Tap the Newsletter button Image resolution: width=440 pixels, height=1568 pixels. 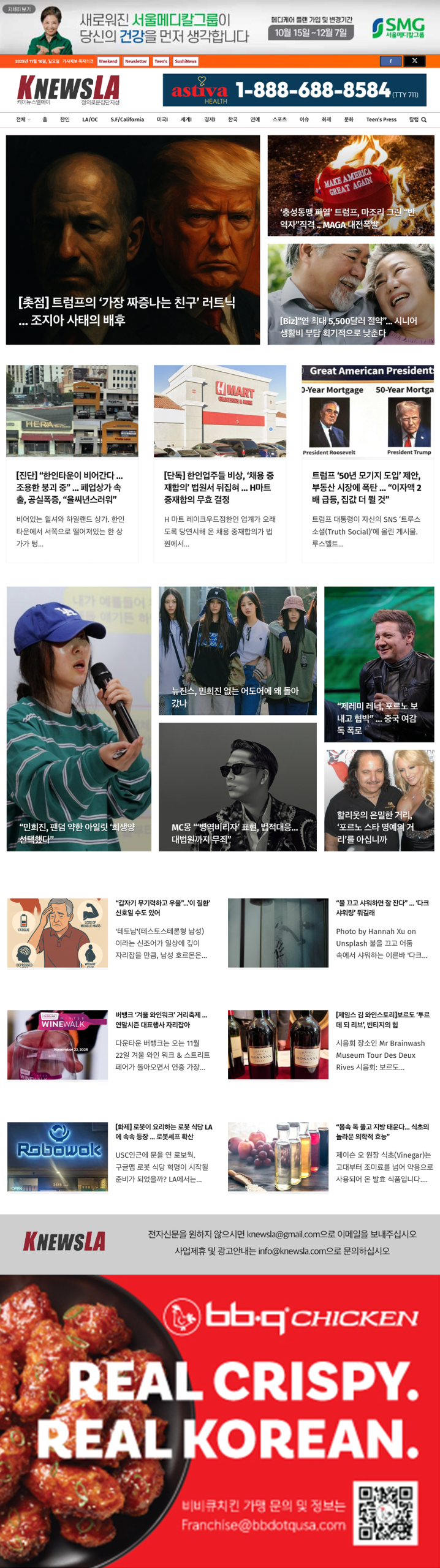click(x=135, y=61)
